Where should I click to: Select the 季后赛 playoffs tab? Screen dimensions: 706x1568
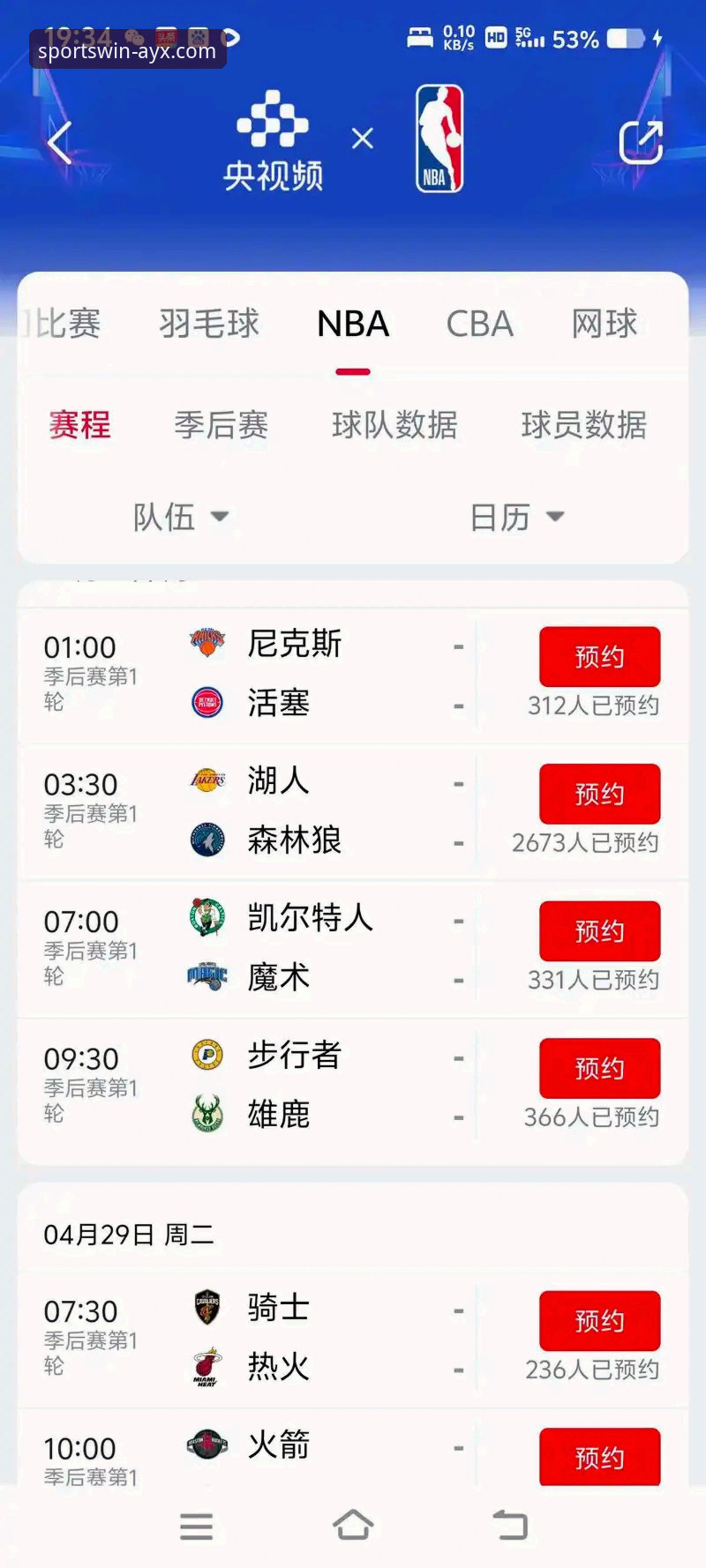coord(222,425)
